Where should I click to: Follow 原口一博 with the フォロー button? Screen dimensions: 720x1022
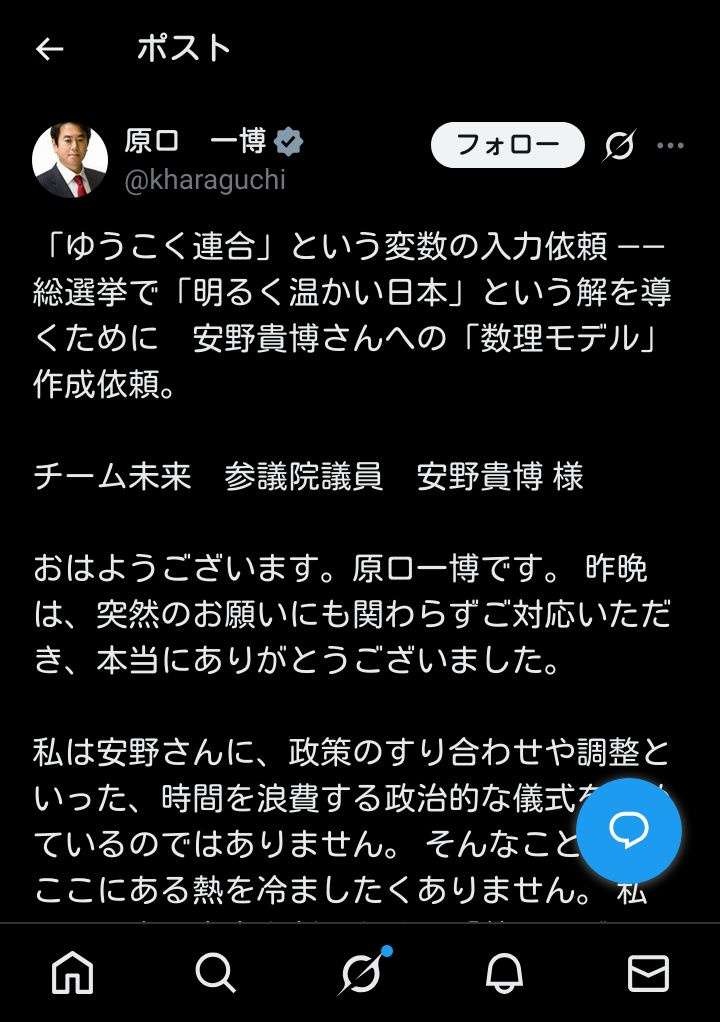pos(507,145)
